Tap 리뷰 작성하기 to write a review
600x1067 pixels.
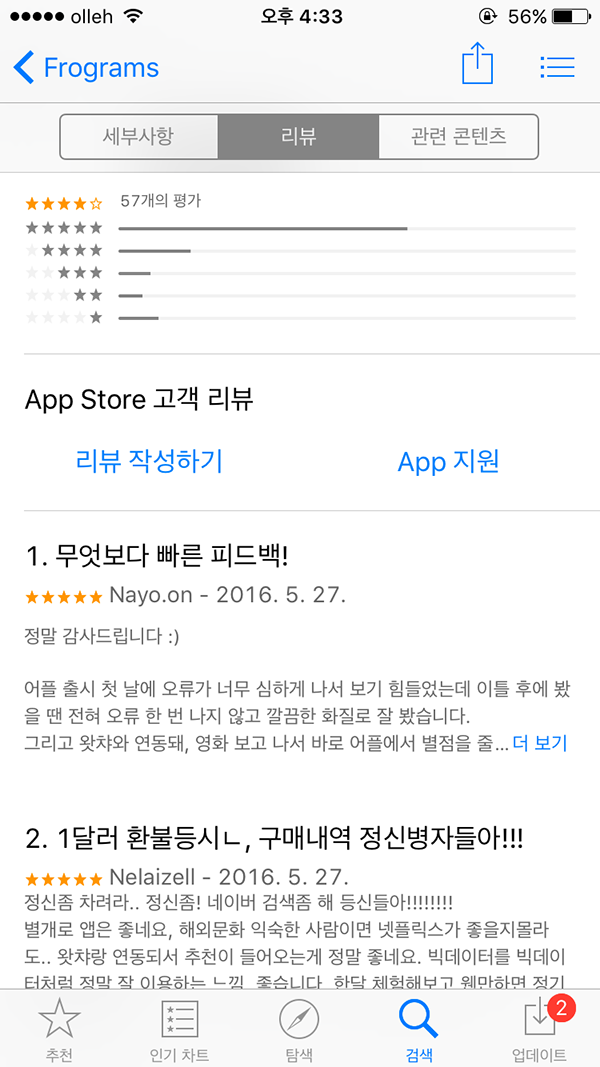coord(149,461)
